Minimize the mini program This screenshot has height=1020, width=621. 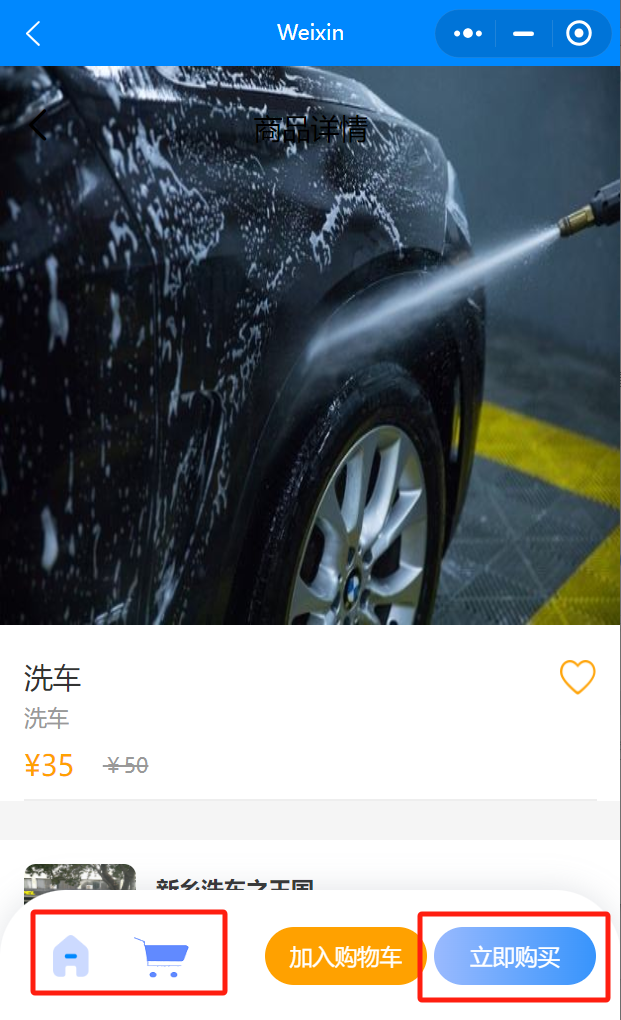tap(523, 34)
